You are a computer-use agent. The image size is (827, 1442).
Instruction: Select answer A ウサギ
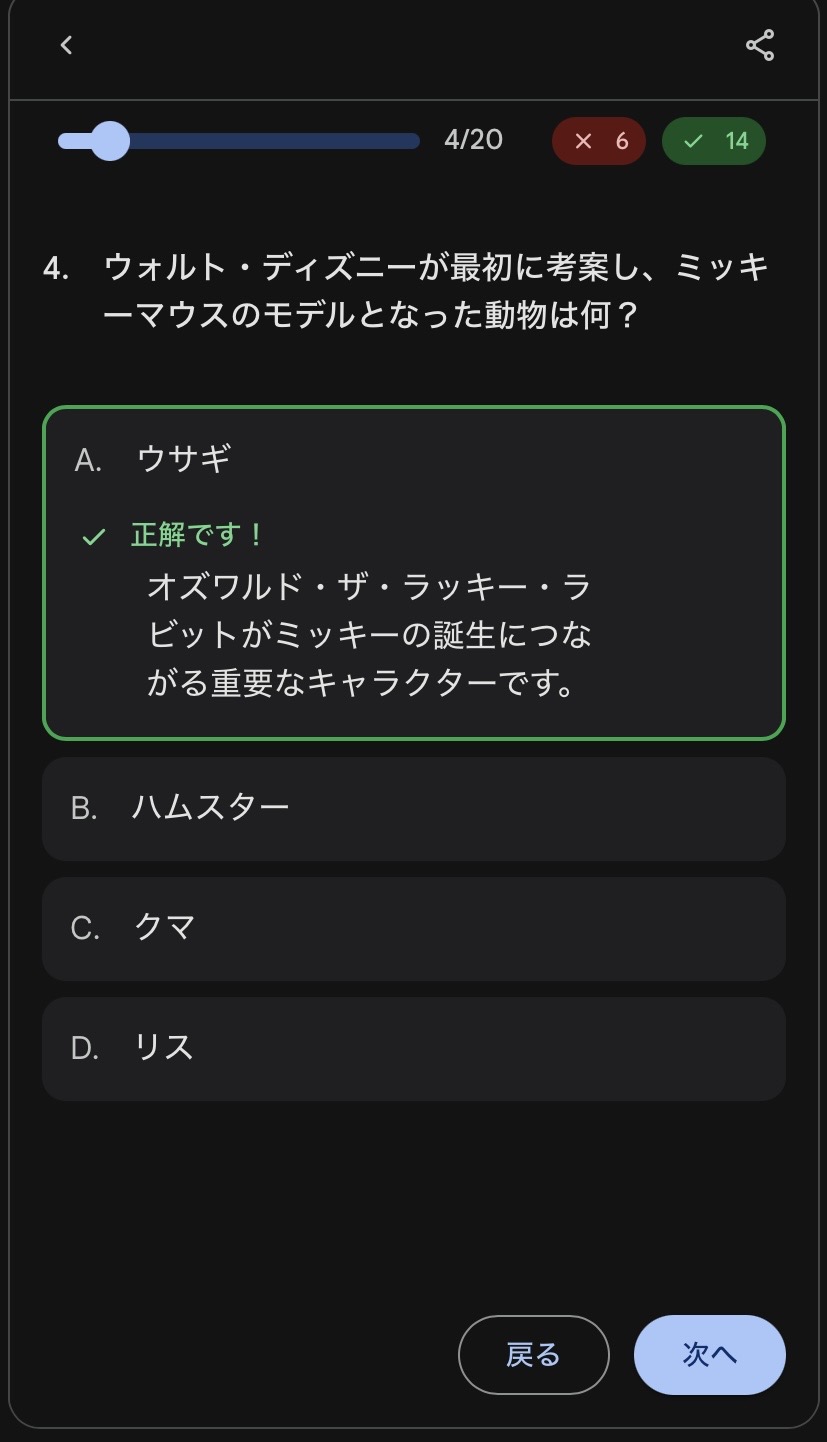[413, 457]
